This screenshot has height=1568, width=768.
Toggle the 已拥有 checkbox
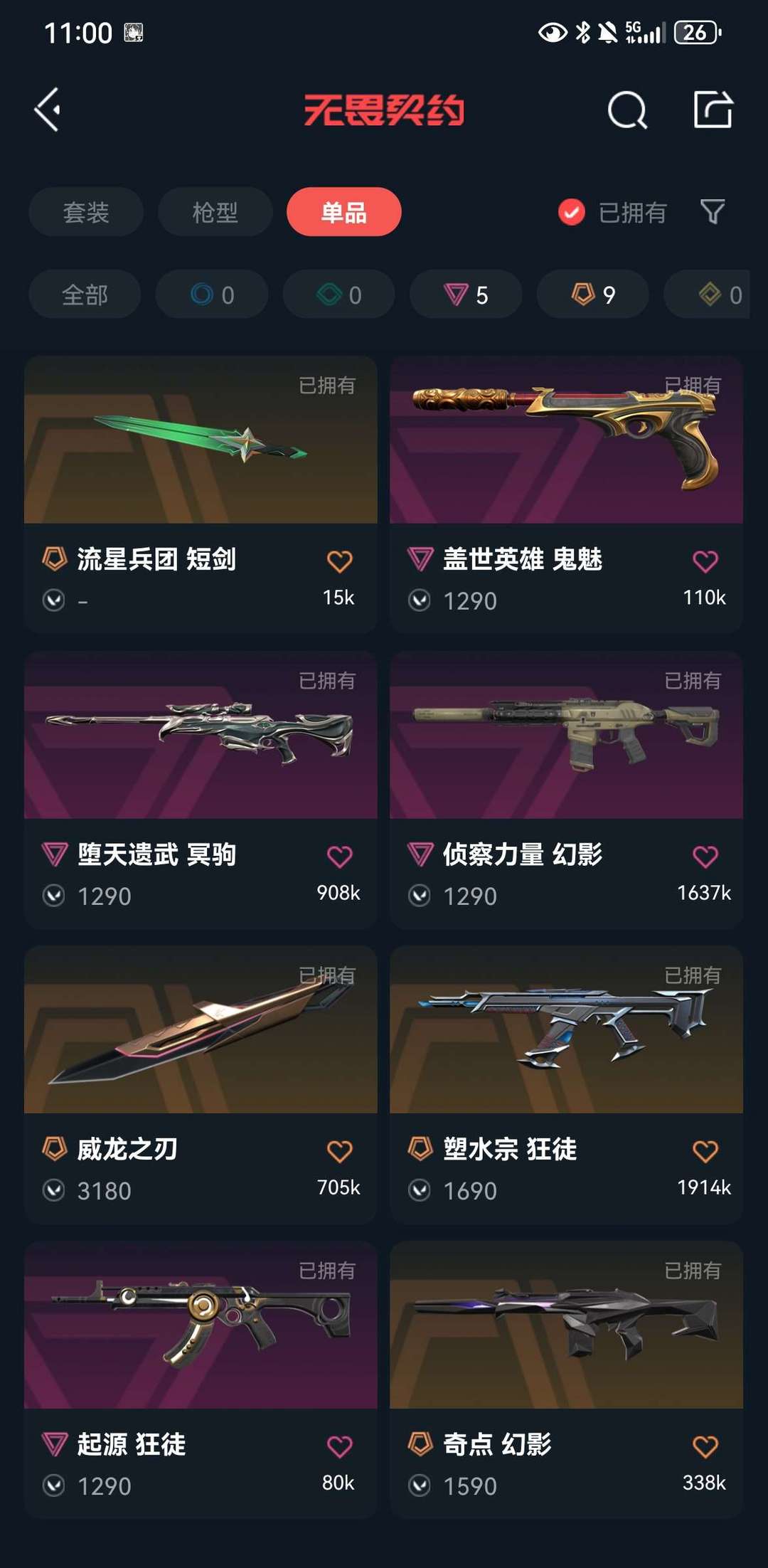pos(572,212)
